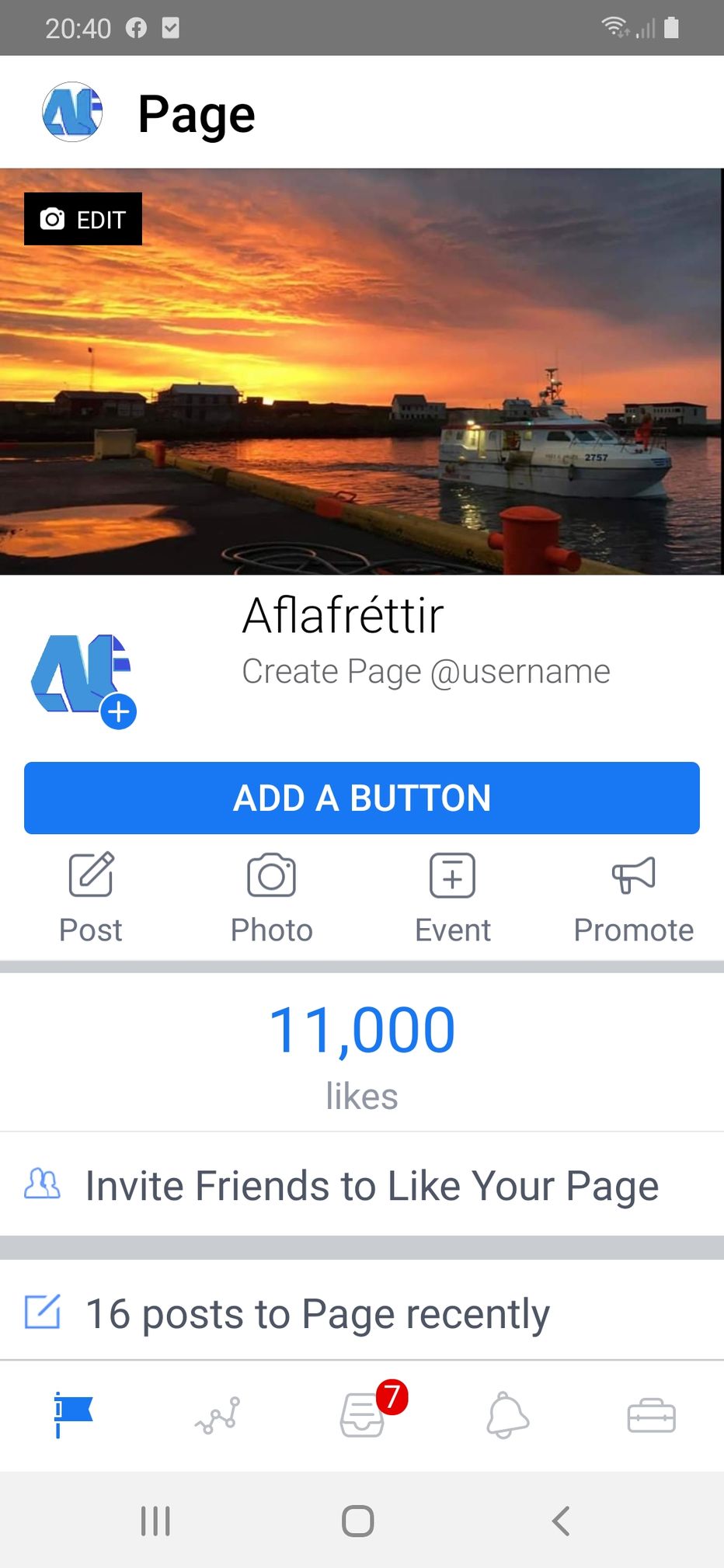Switch to the Page flag tab

(x=73, y=1415)
